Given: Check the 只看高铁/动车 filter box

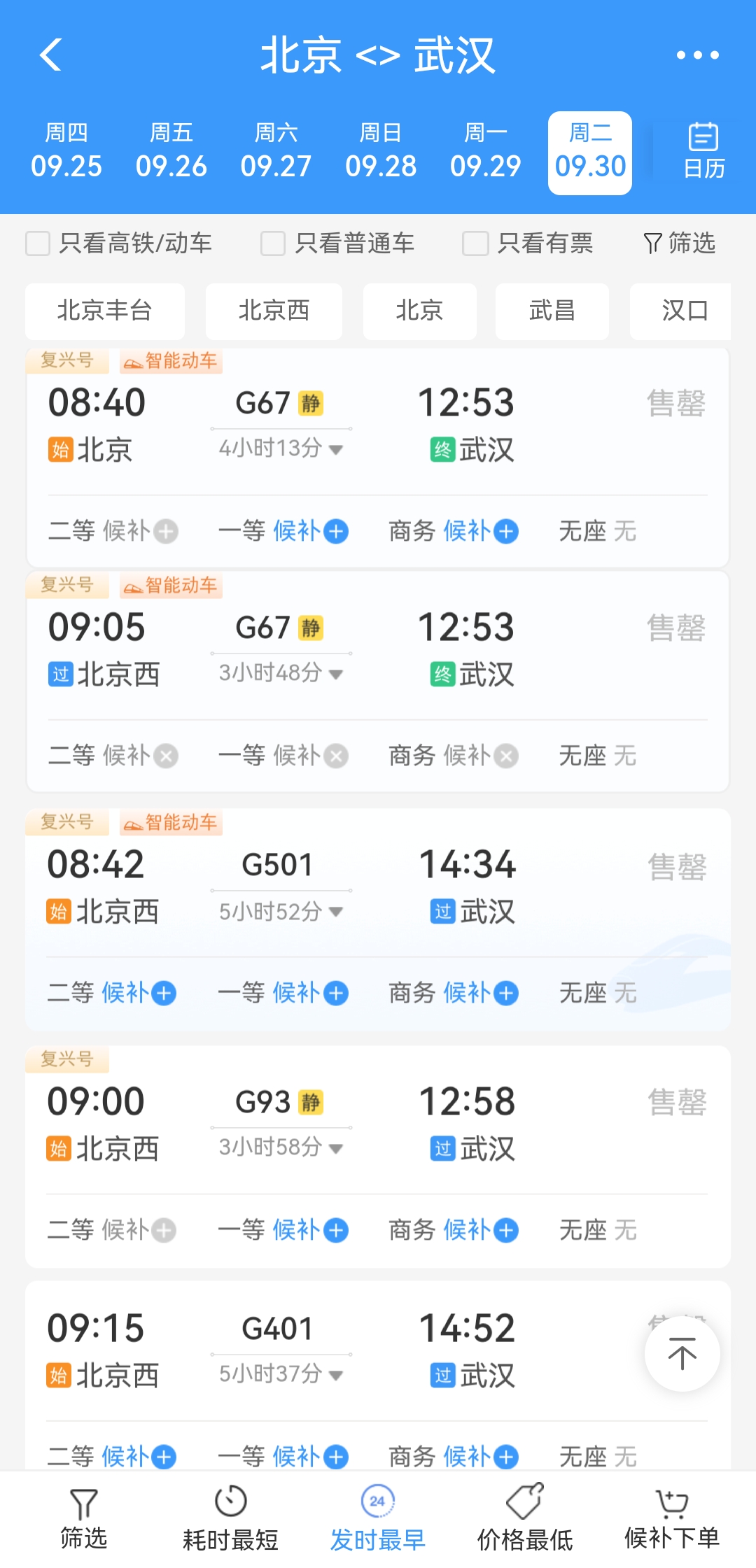Looking at the screenshot, I should 38,243.
